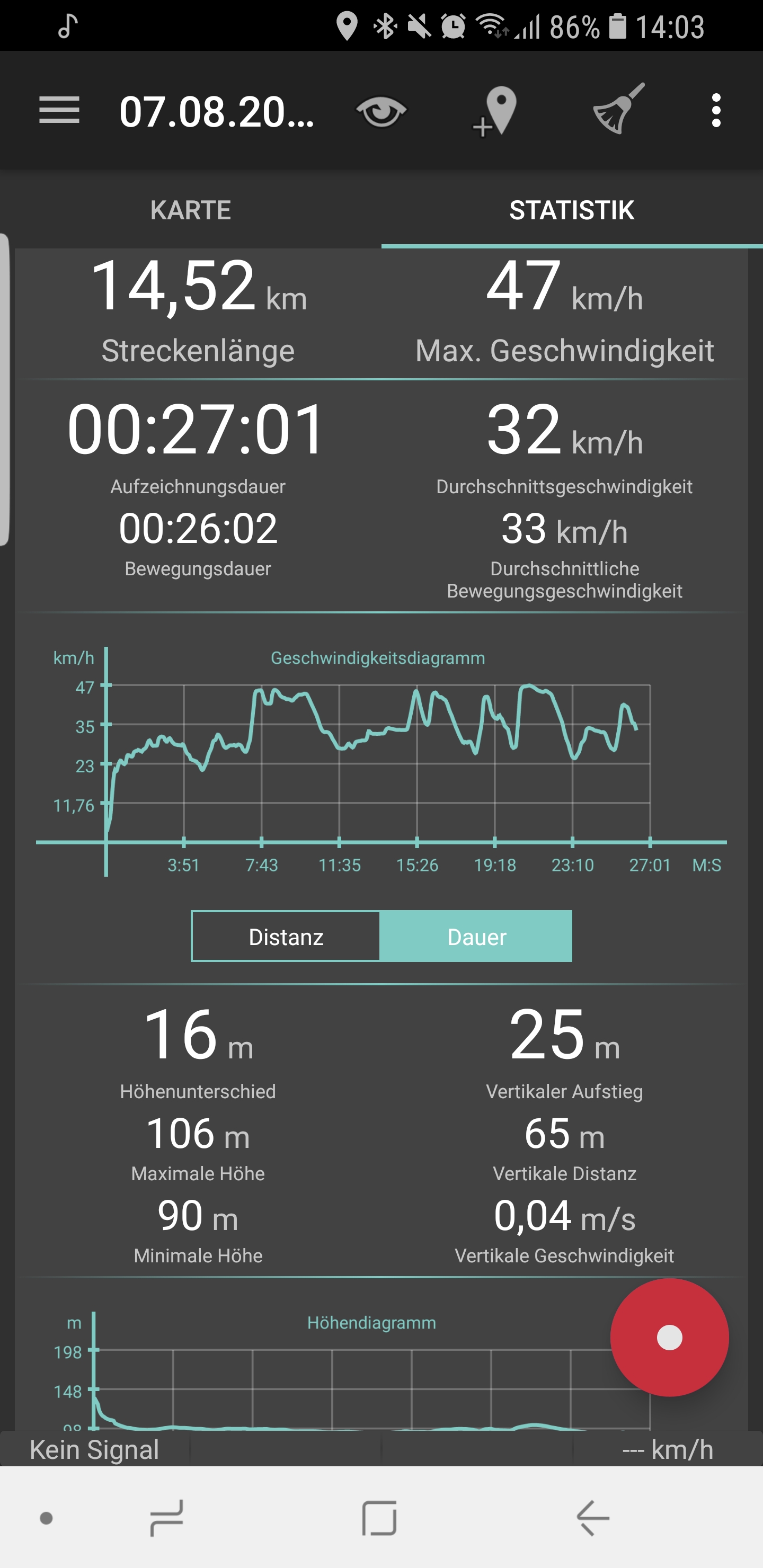The height and width of the screenshot is (1568, 763).
Task: Open the three-dot overflow menu
Action: (x=716, y=111)
